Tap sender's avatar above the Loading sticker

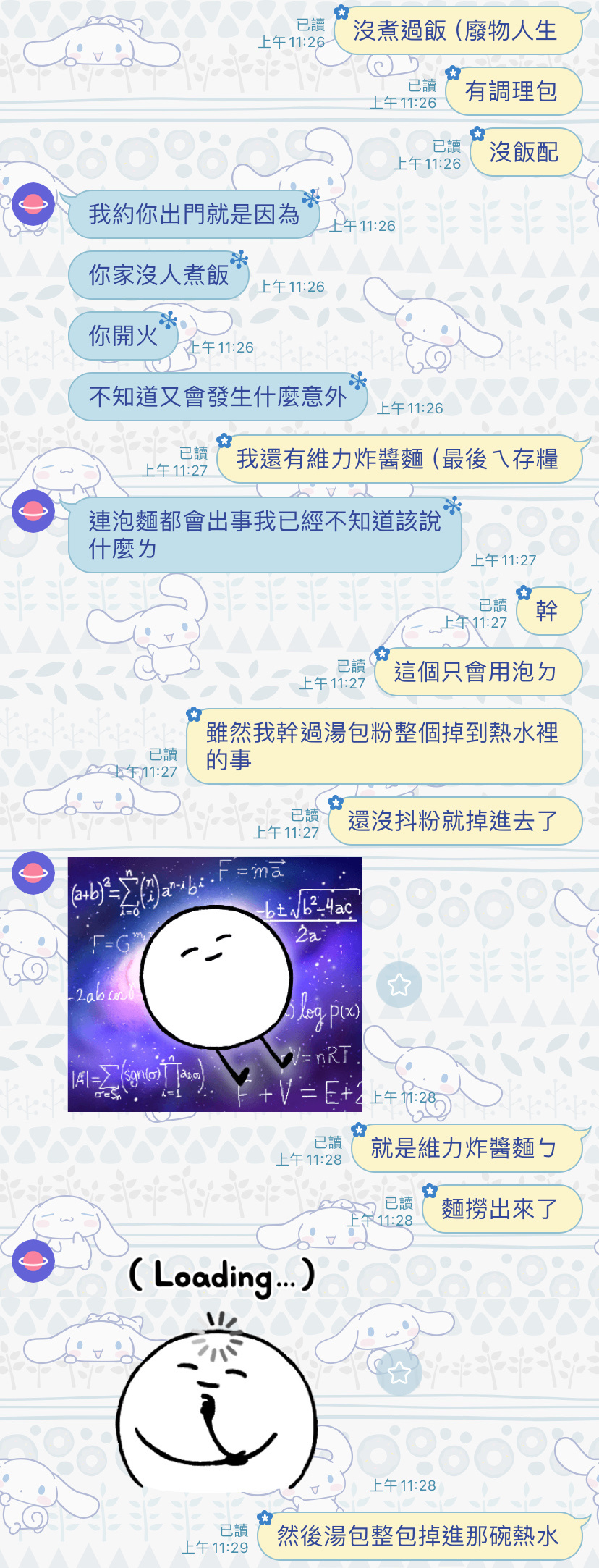click(x=33, y=1260)
